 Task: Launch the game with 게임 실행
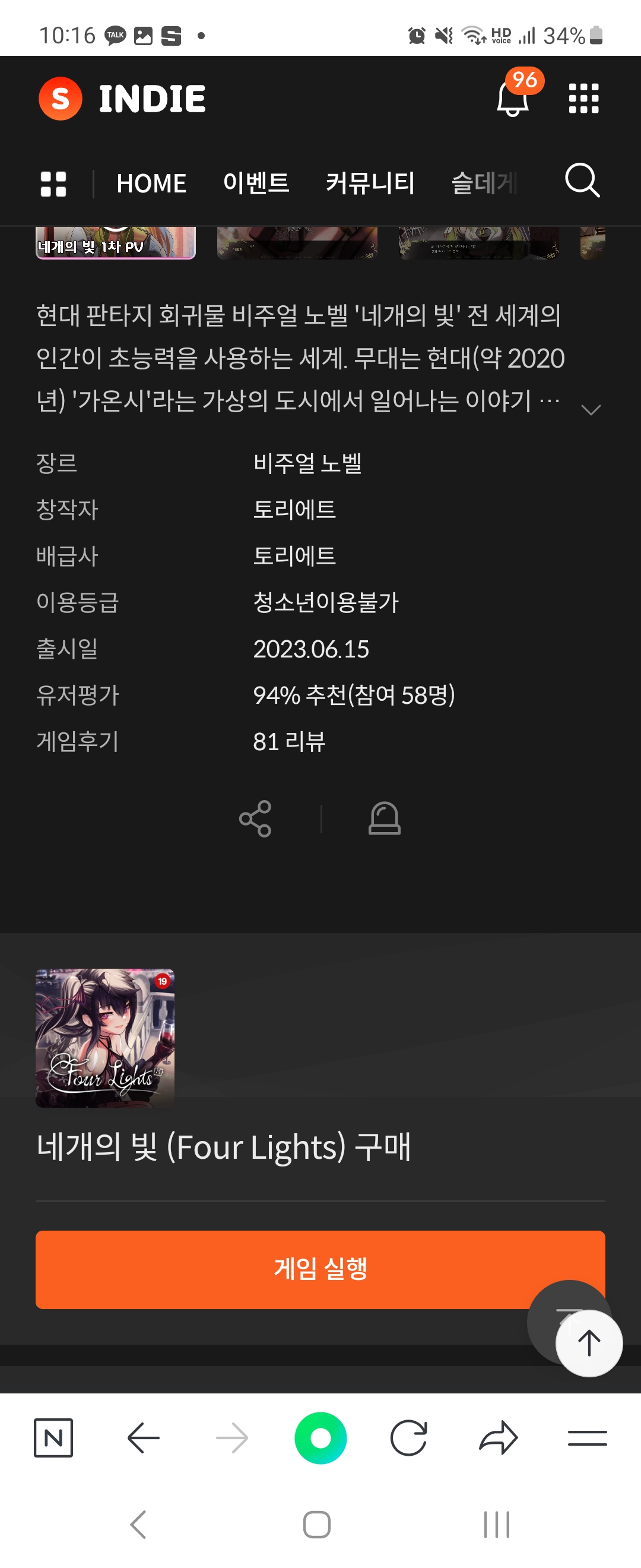pyautogui.click(x=320, y=1269)
